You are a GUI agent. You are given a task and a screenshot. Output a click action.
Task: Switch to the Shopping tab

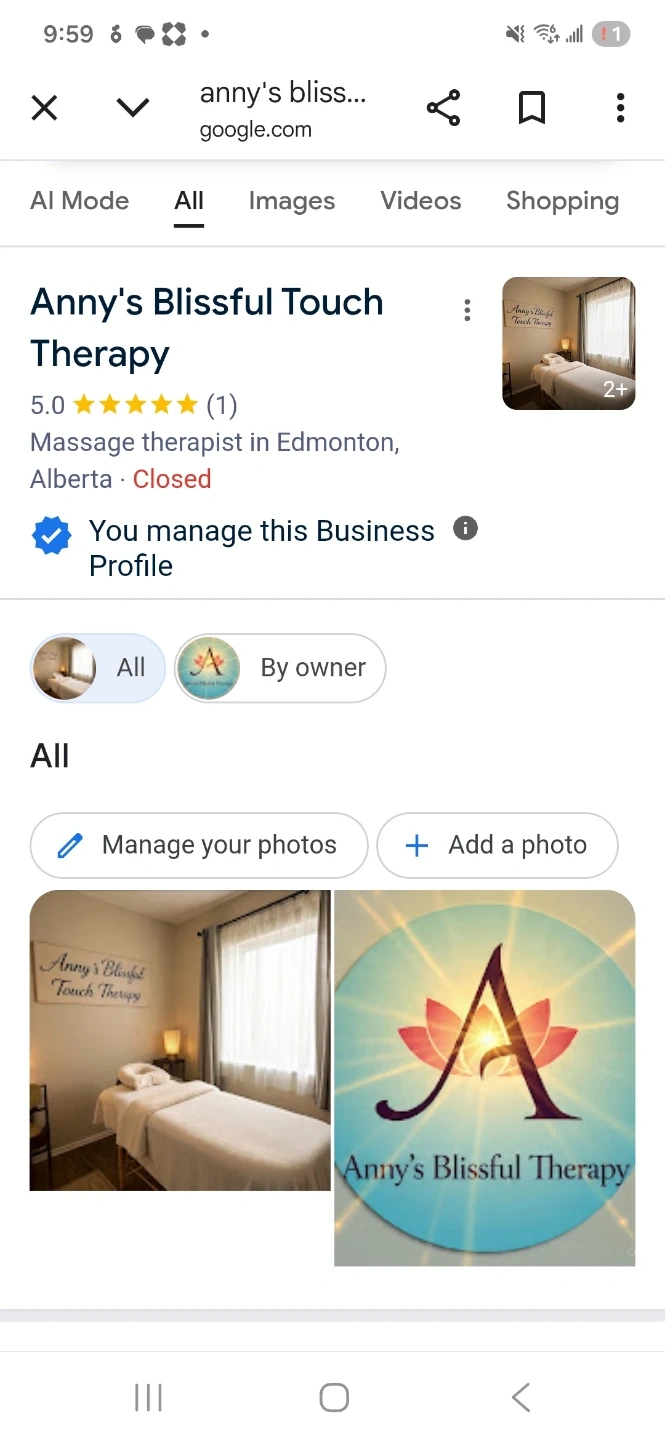coord(562,201)
